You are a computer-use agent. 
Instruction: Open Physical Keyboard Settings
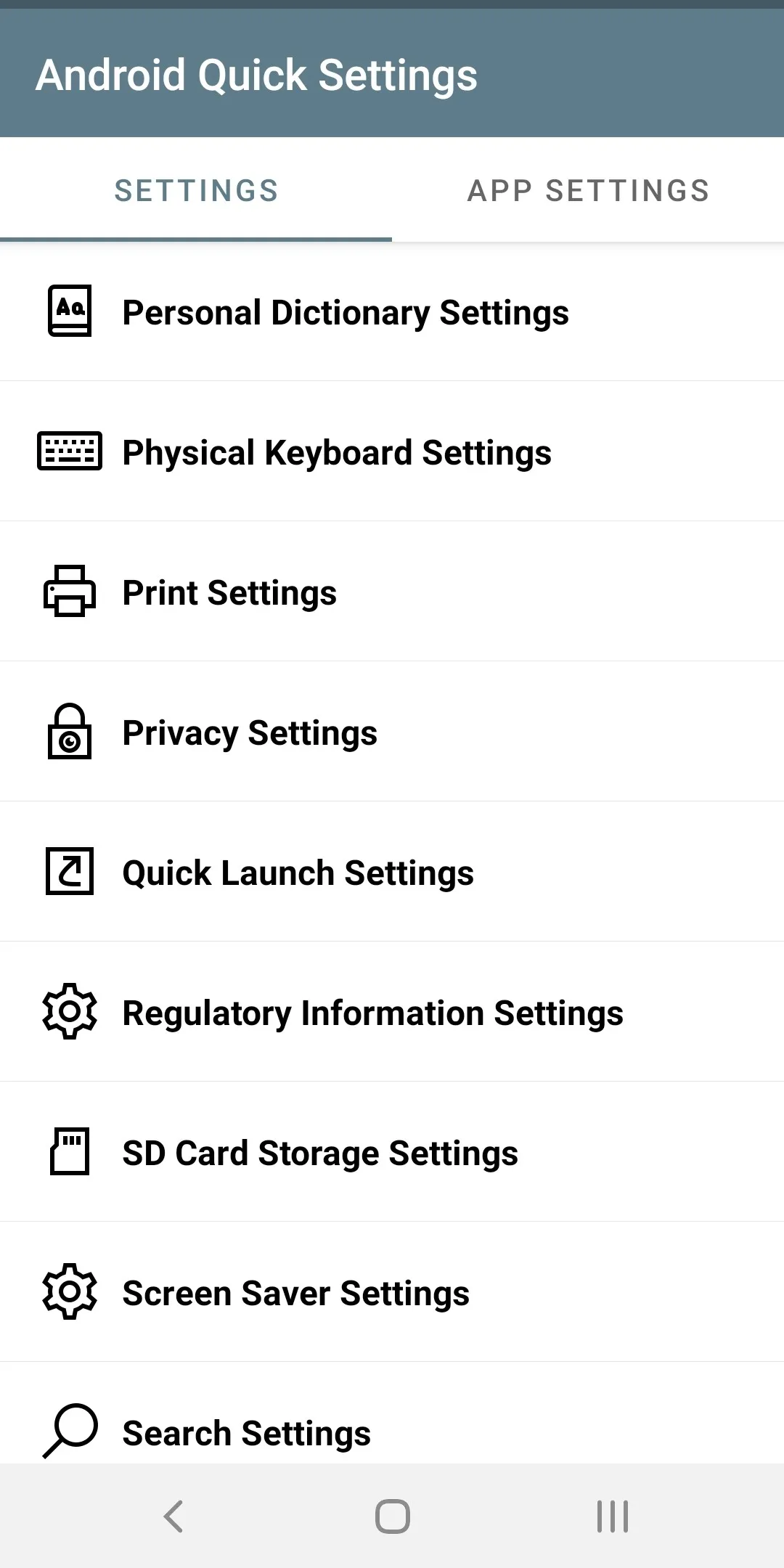tap(336, 452)
